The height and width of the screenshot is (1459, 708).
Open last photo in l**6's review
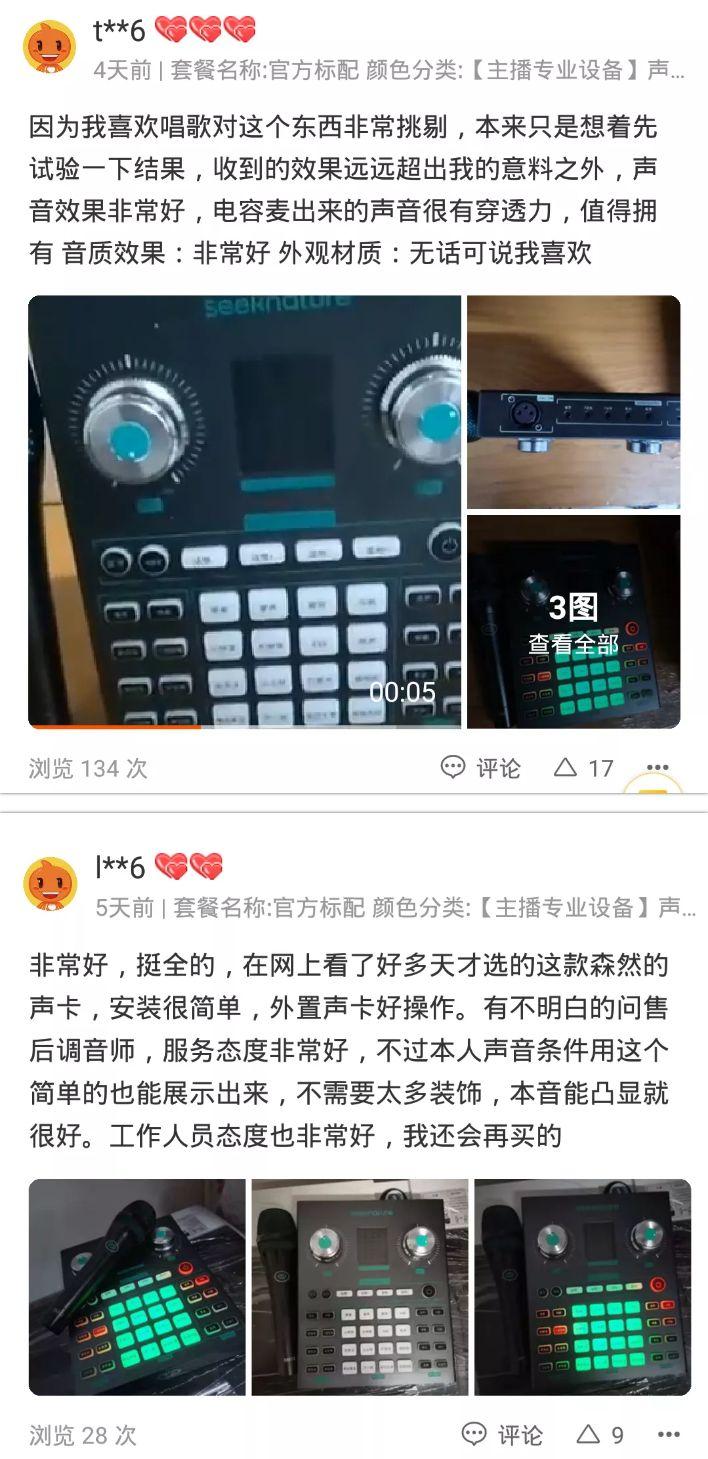[582, 1287]
